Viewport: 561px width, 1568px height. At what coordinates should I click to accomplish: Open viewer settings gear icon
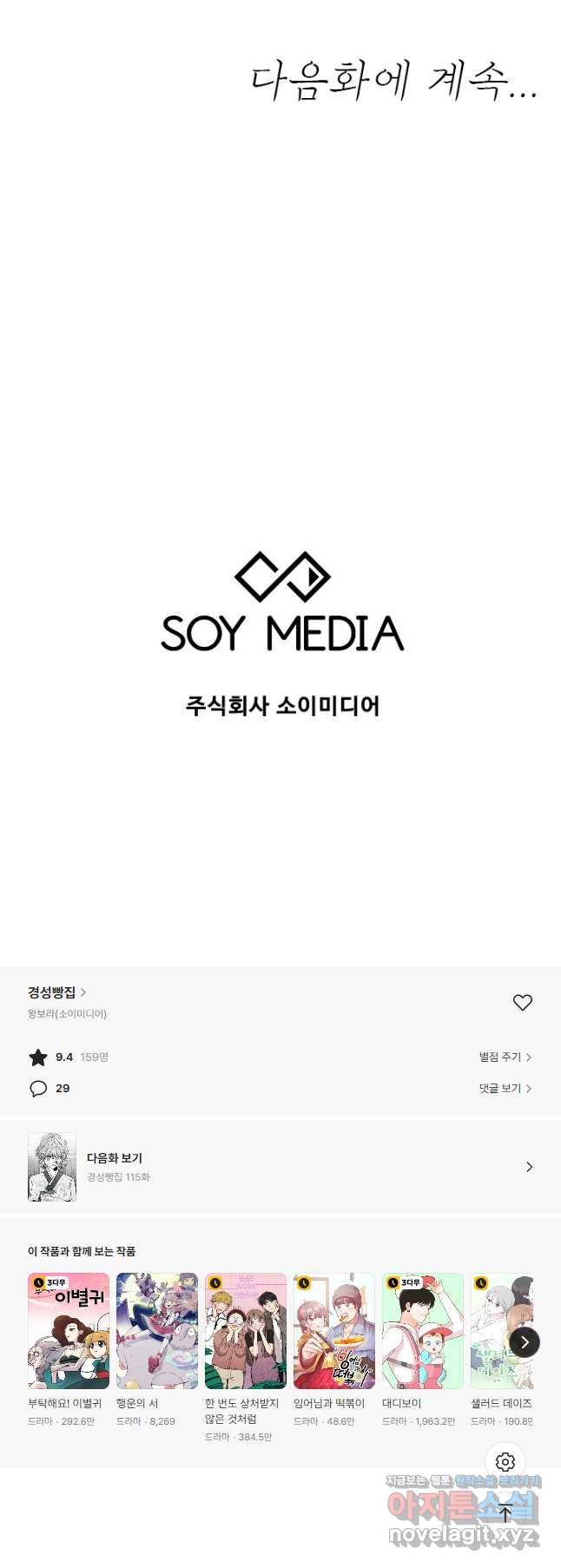tap(505, 1462)
